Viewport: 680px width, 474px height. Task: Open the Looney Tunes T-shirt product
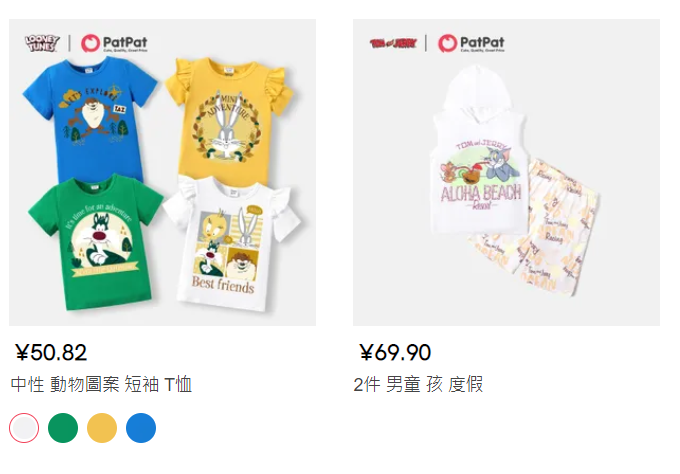(x=162, y=172)
